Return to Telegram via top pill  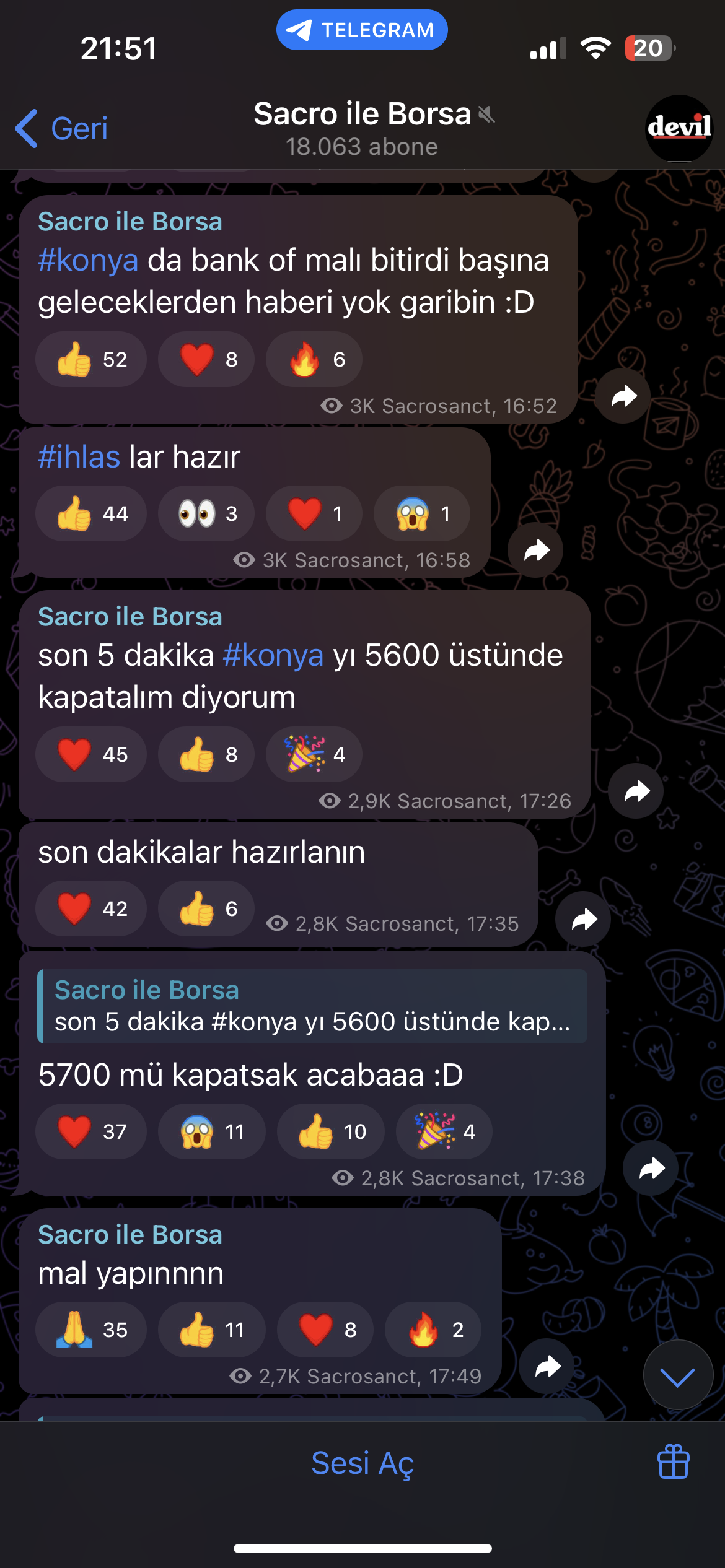pyautogui.click(x=362, y=30)
